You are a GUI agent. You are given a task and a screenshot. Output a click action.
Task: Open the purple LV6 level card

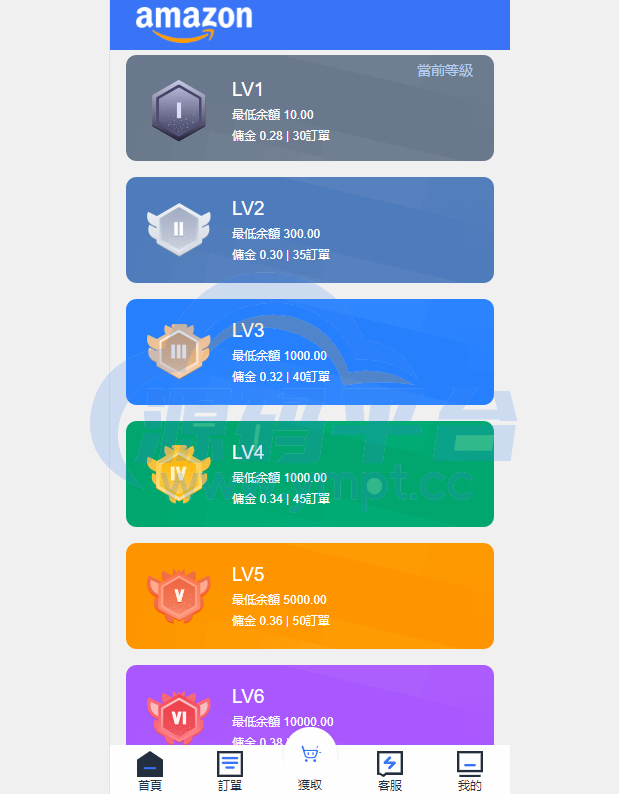coord(310,705)
